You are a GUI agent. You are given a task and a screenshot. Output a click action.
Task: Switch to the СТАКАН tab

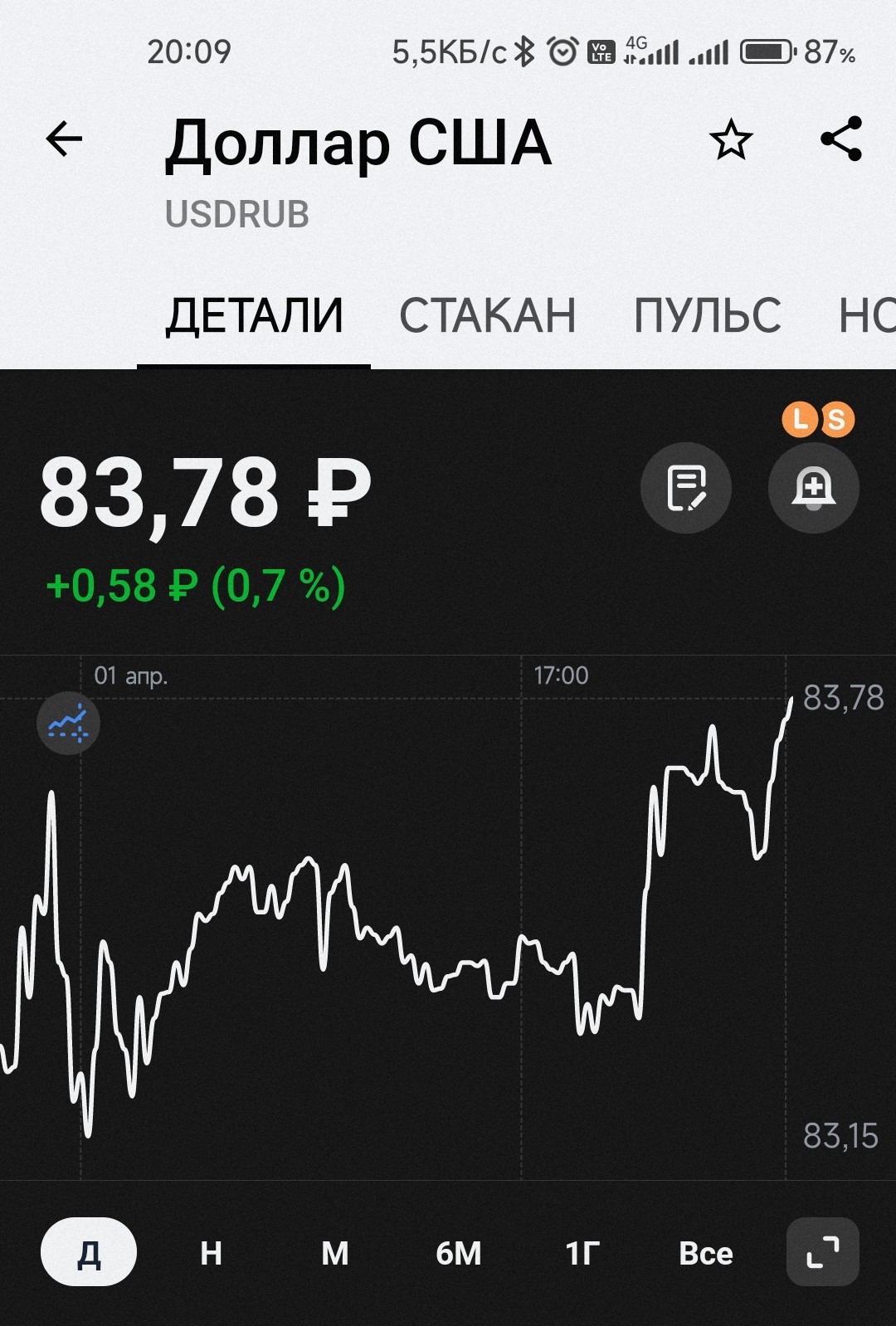tap(488, 315)
